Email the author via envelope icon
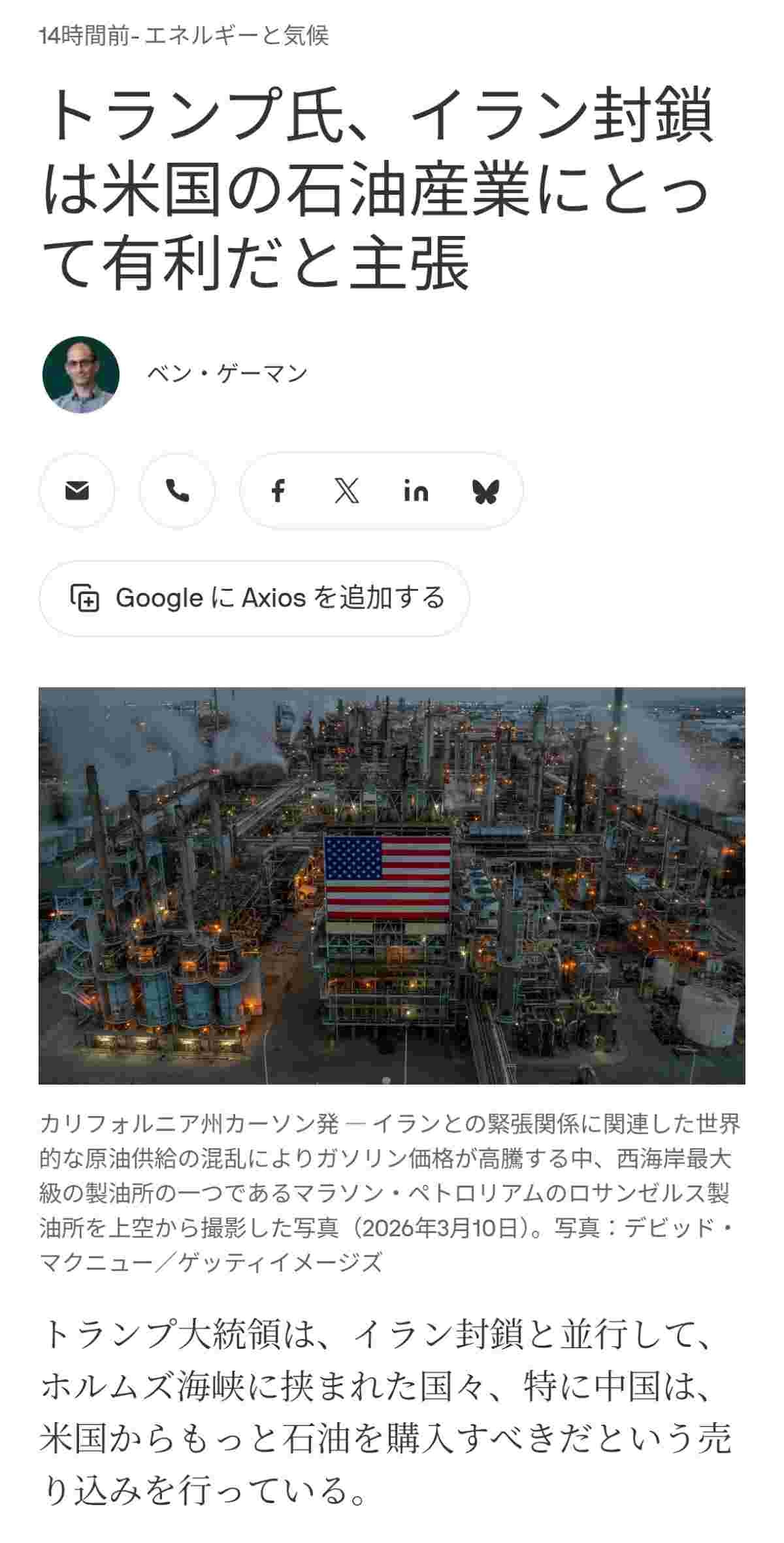Image resolution: width=784 pixels, height=1543 pixels. tap(77, 490)
